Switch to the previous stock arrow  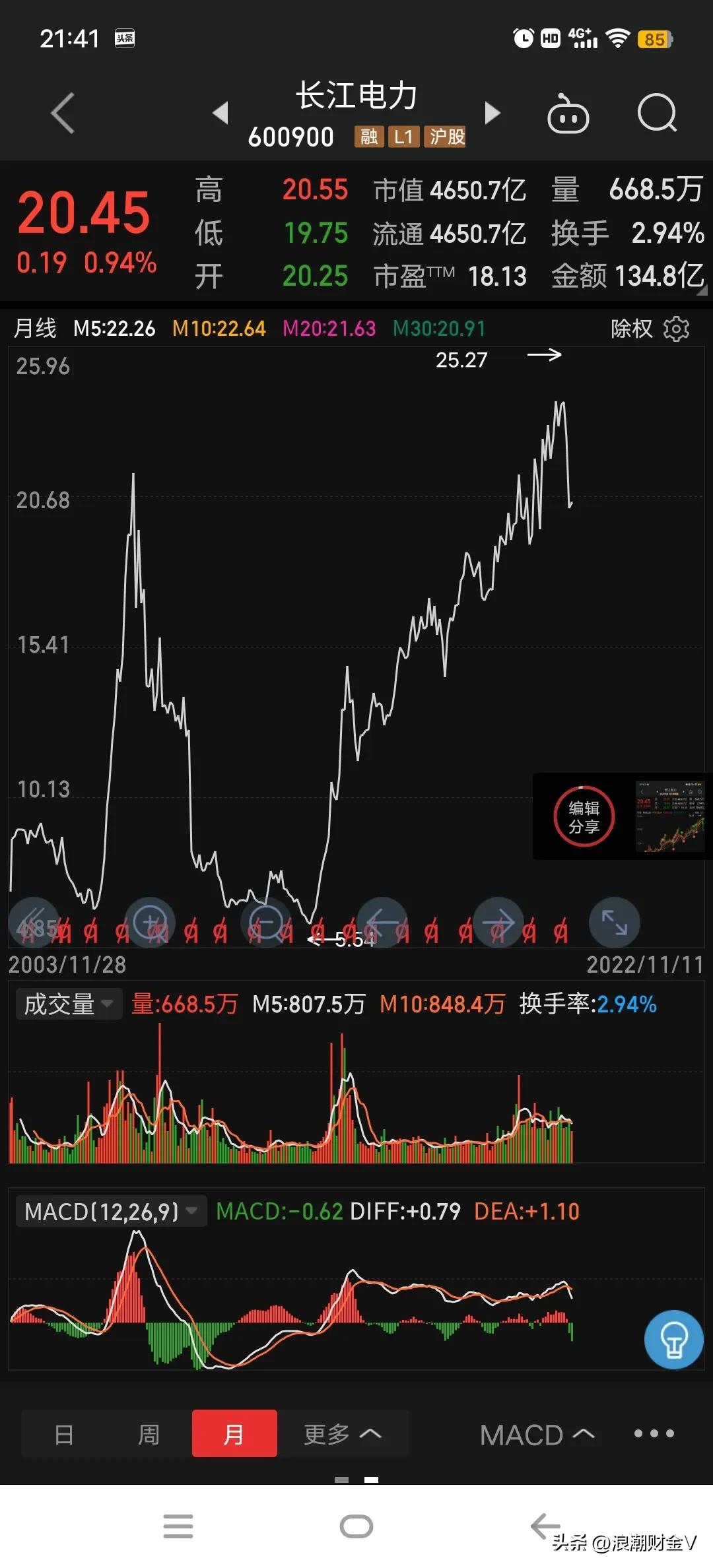pos(220,114)
